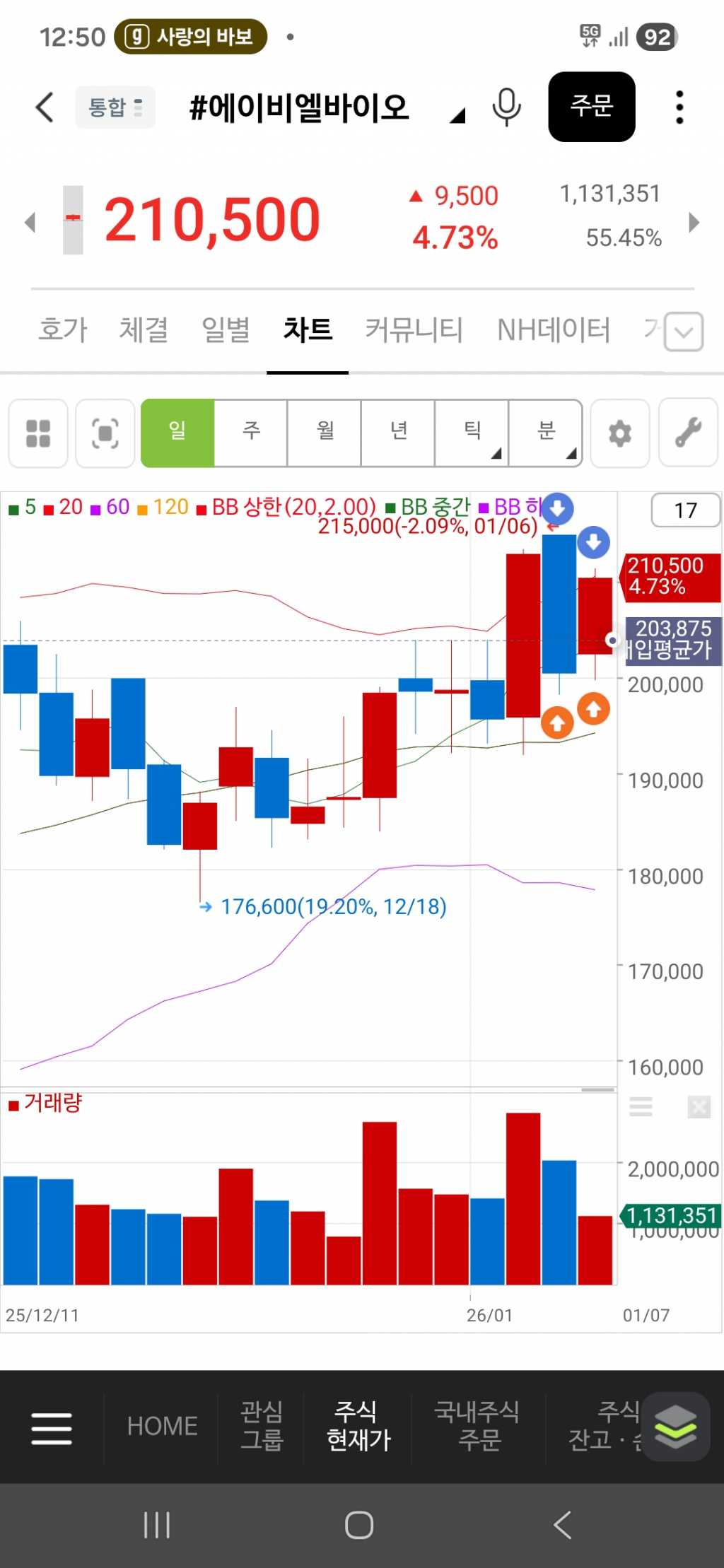Select the 주 weekly chart period
Screen dimensions: 724x1568
pos(251,432)
